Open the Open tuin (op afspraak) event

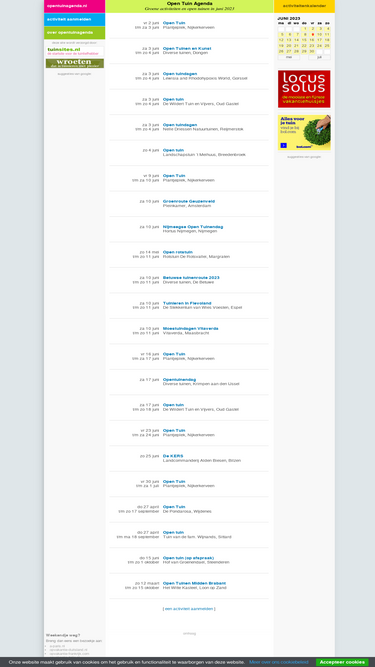tap(188, 558)
